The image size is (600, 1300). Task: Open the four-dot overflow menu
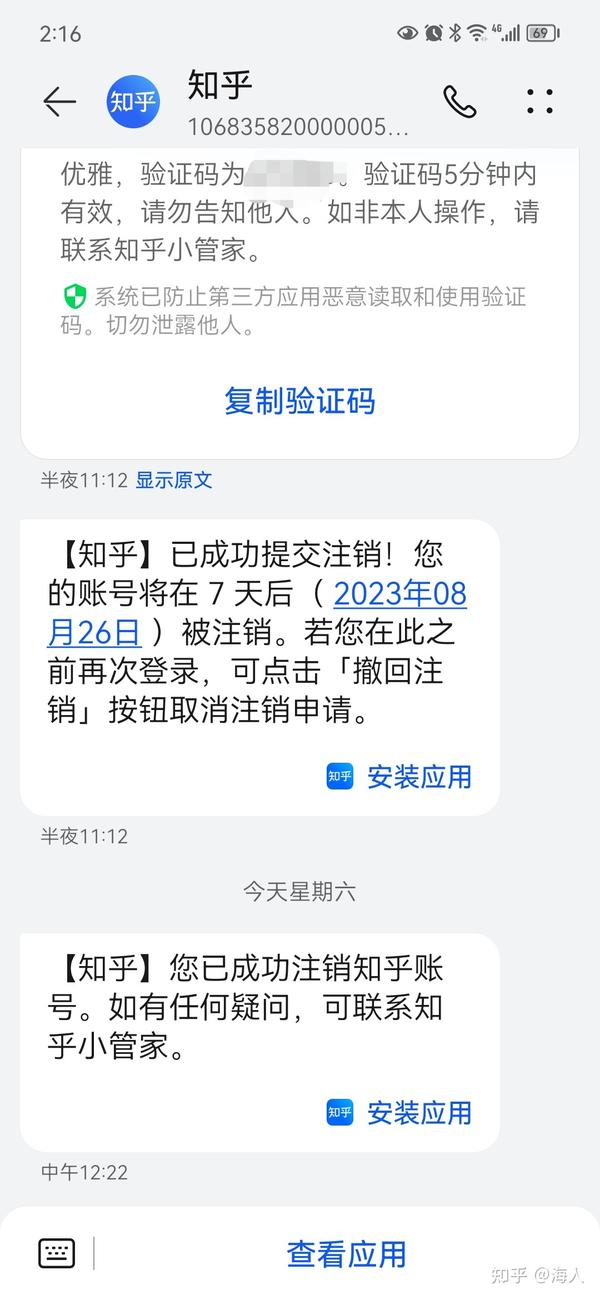click(540, 101)
